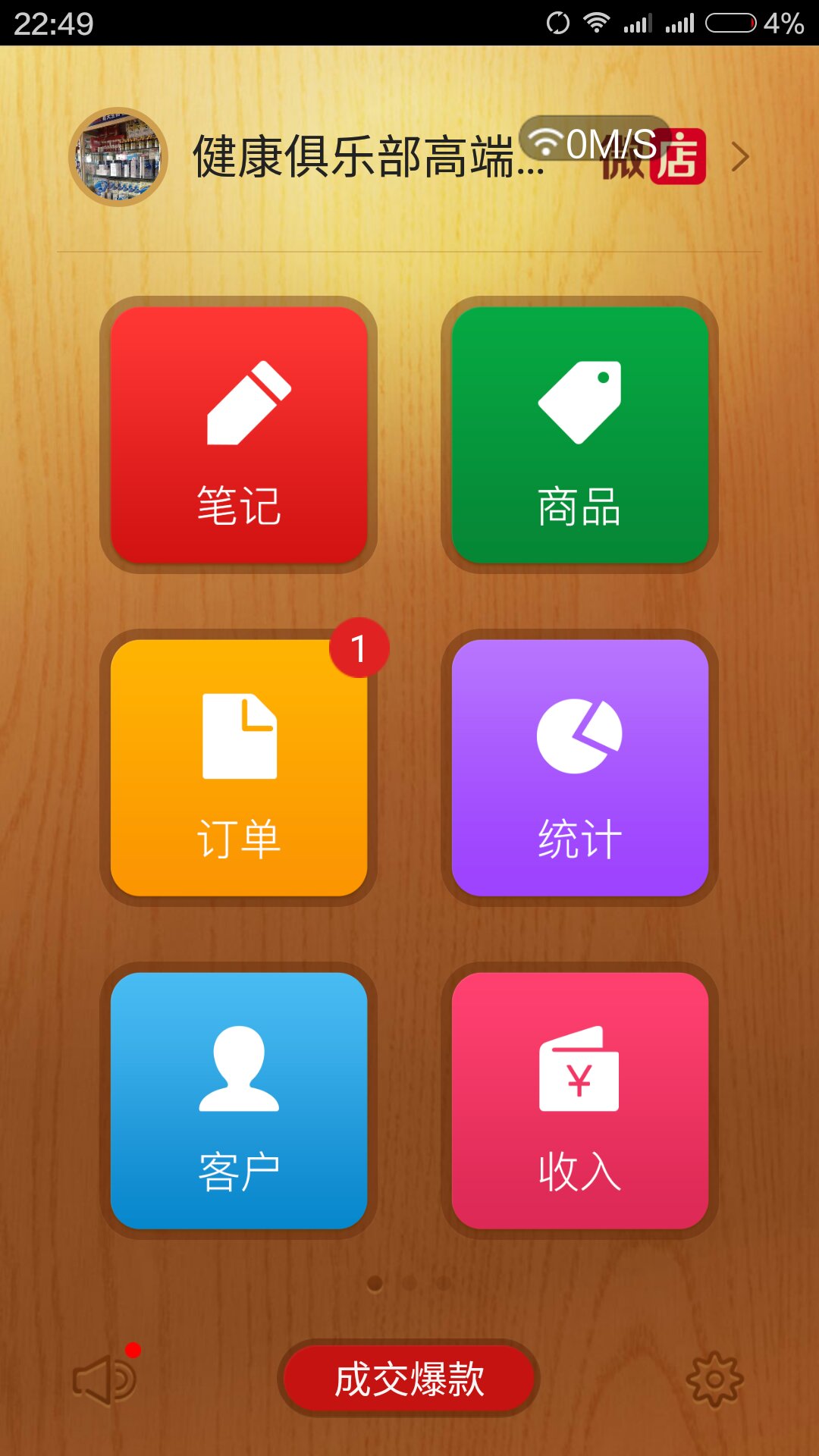The image size is (819, 1456).
Task: Open the 商品 products tile
Action: point(580,435)
